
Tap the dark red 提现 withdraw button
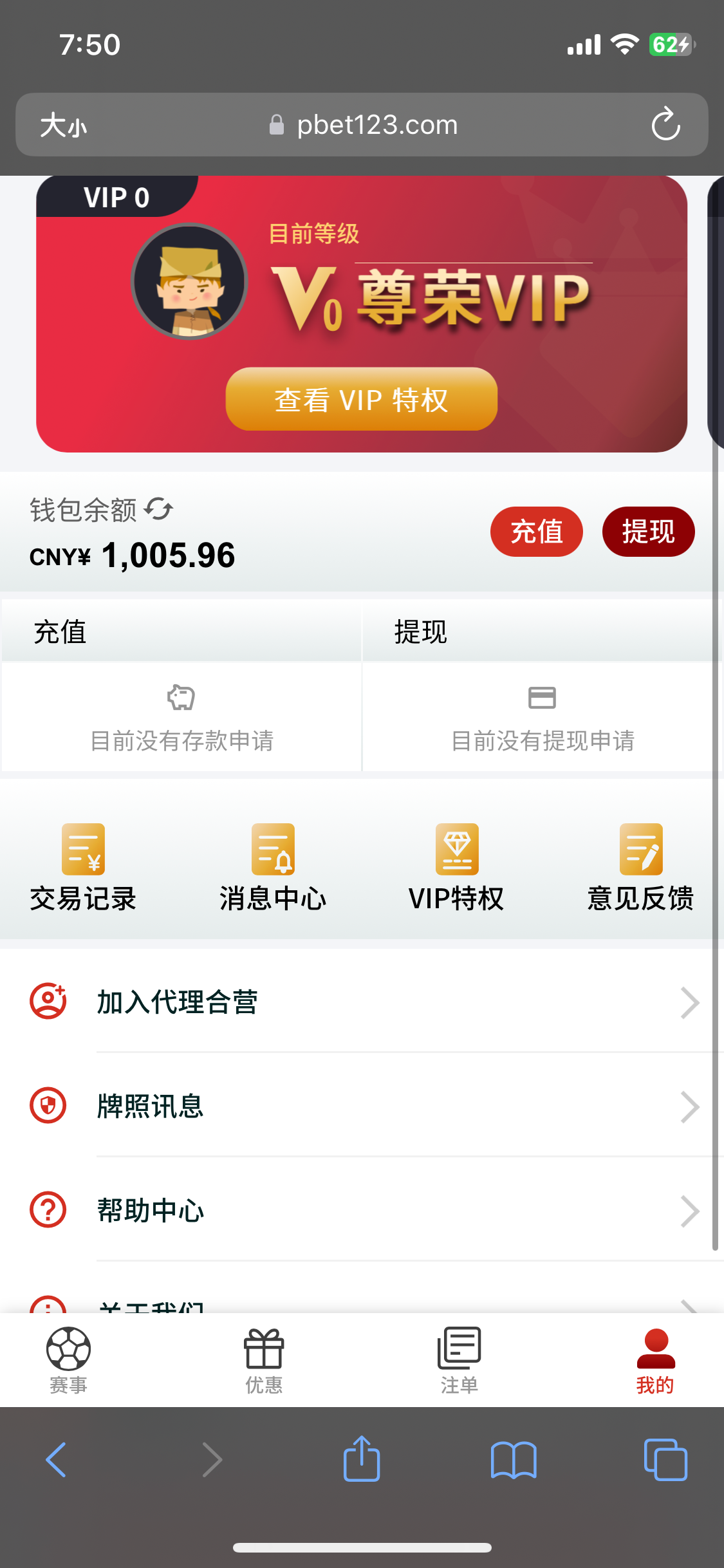coord(648,532)
